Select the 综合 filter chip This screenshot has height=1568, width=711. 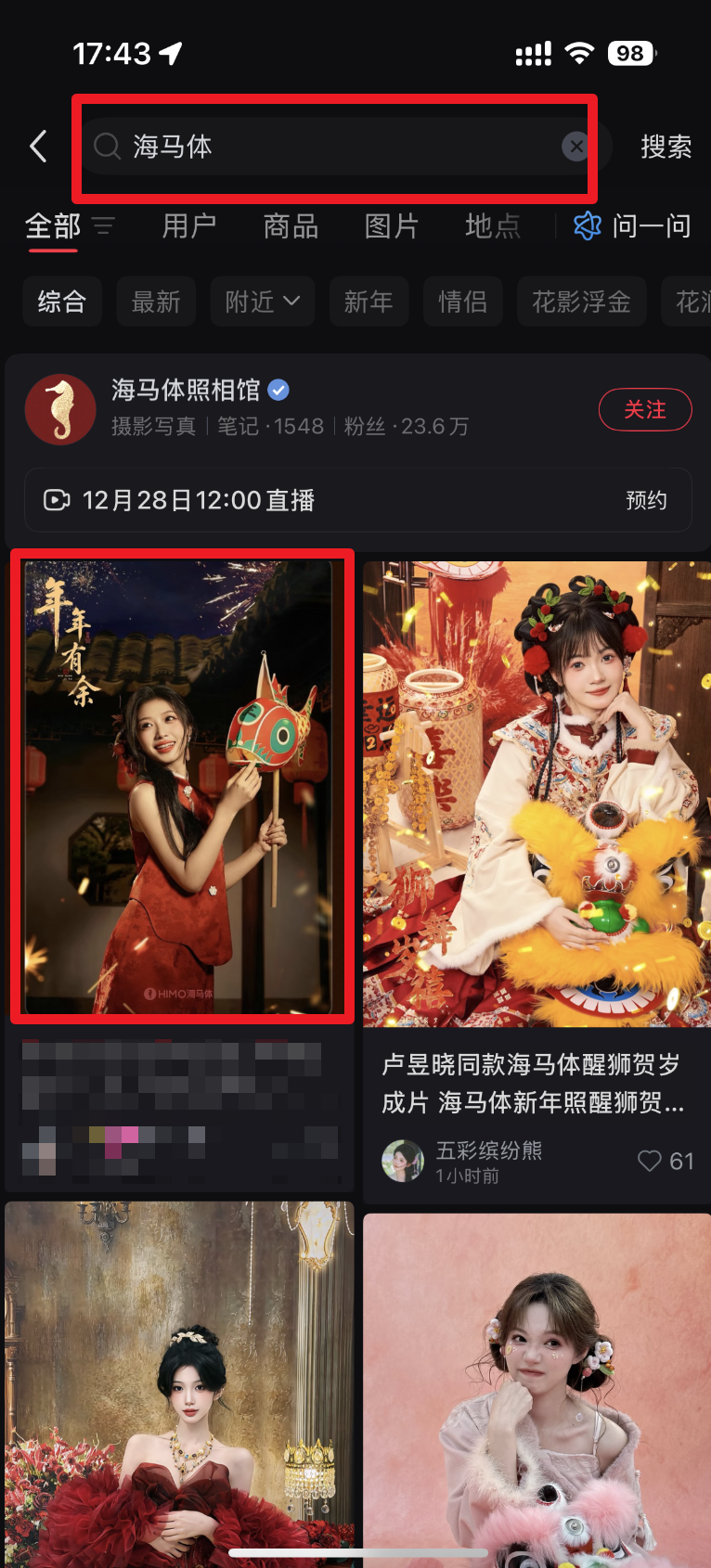pos(61,301)
